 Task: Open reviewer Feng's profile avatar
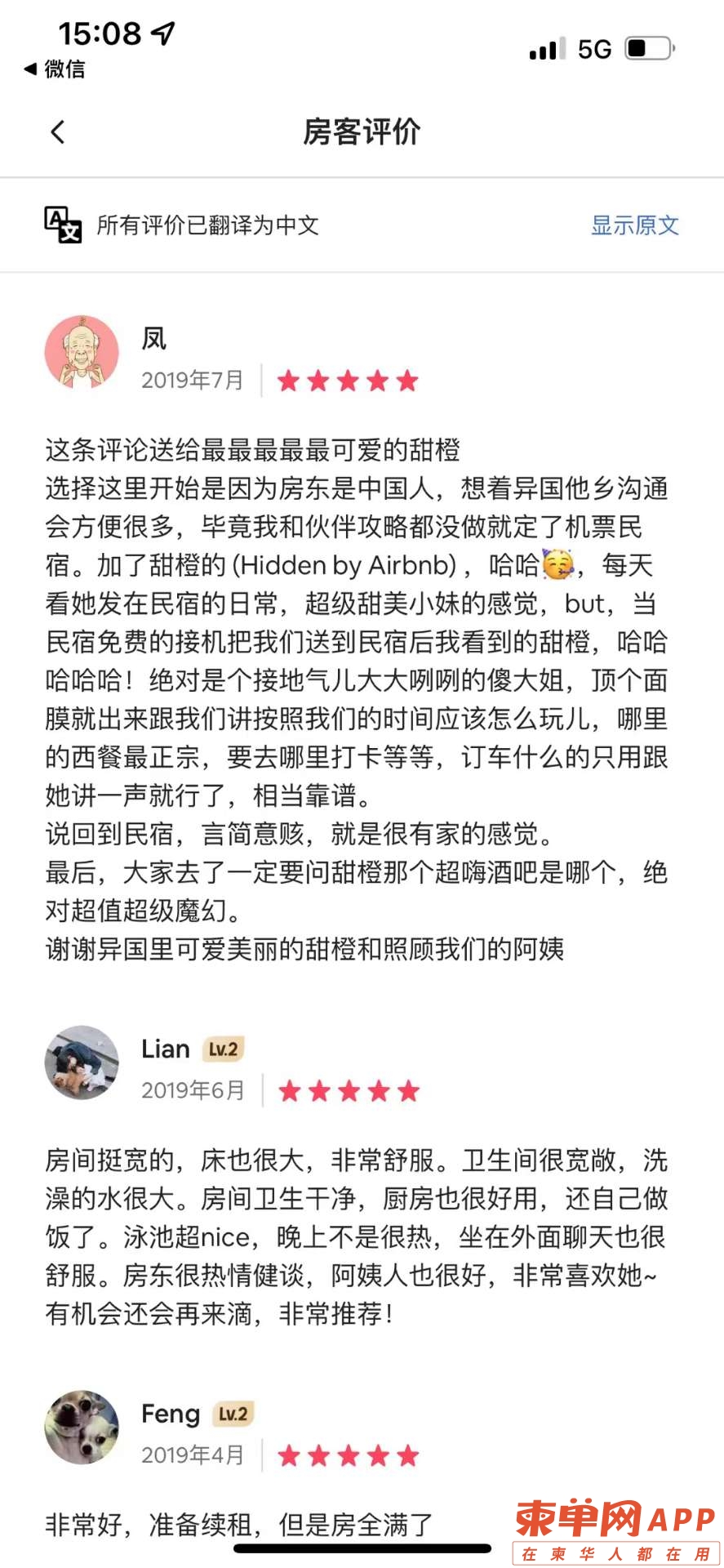pos(82,1427)
